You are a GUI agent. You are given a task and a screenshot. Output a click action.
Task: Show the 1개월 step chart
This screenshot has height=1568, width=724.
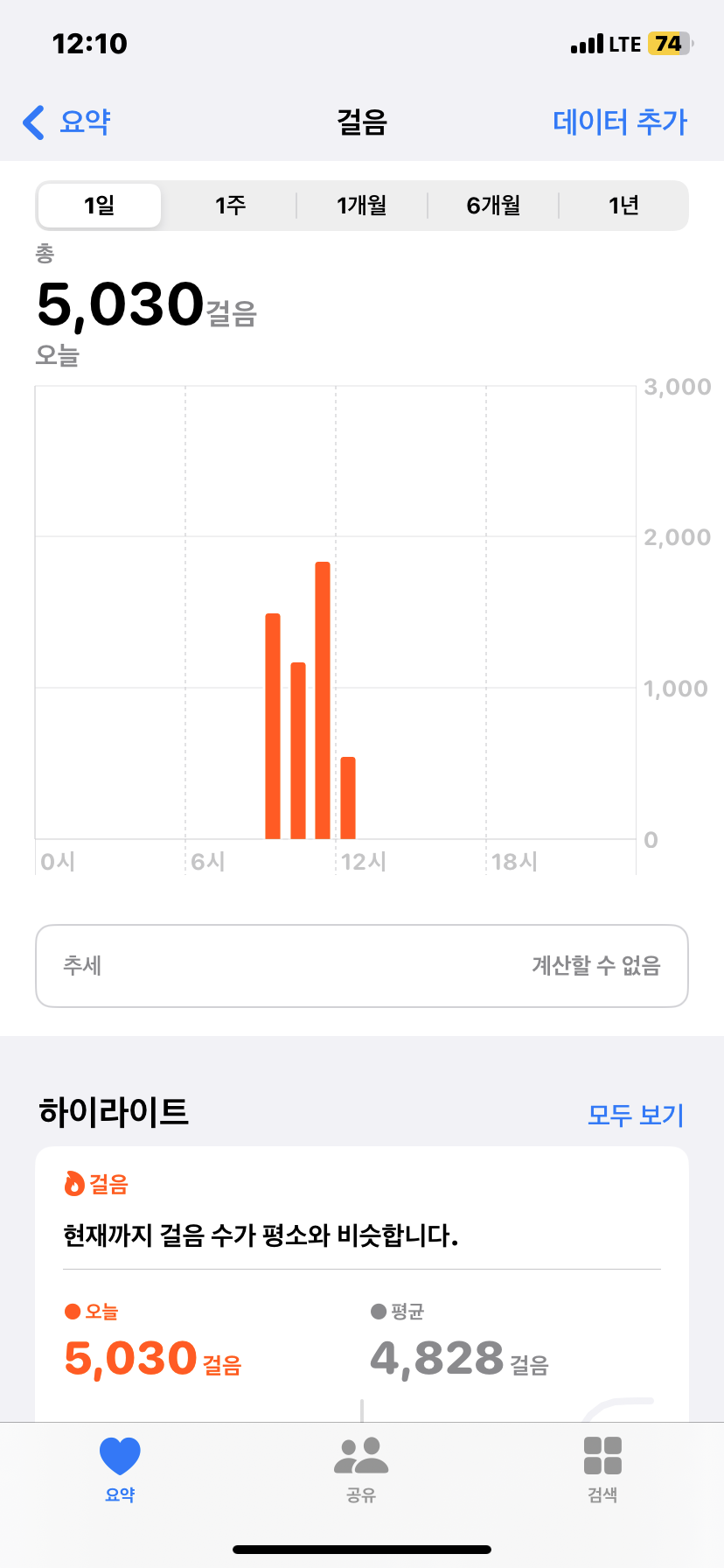point(362,206)
